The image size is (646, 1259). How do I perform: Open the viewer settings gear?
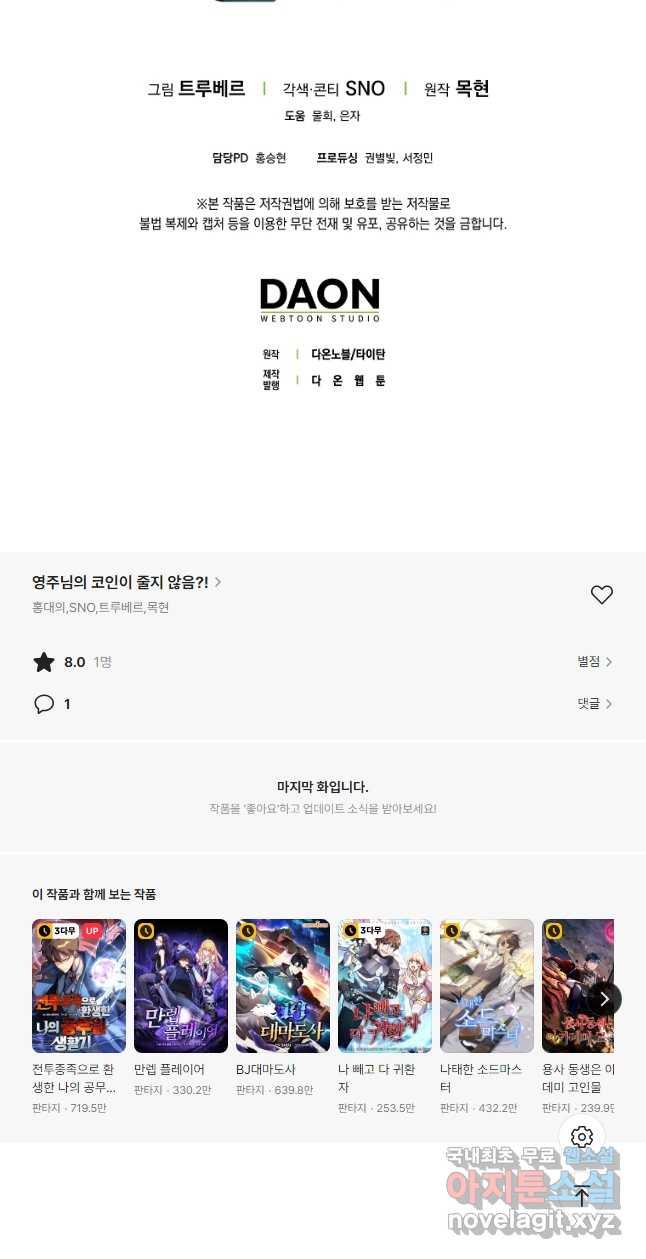(x=582, y=1137)
